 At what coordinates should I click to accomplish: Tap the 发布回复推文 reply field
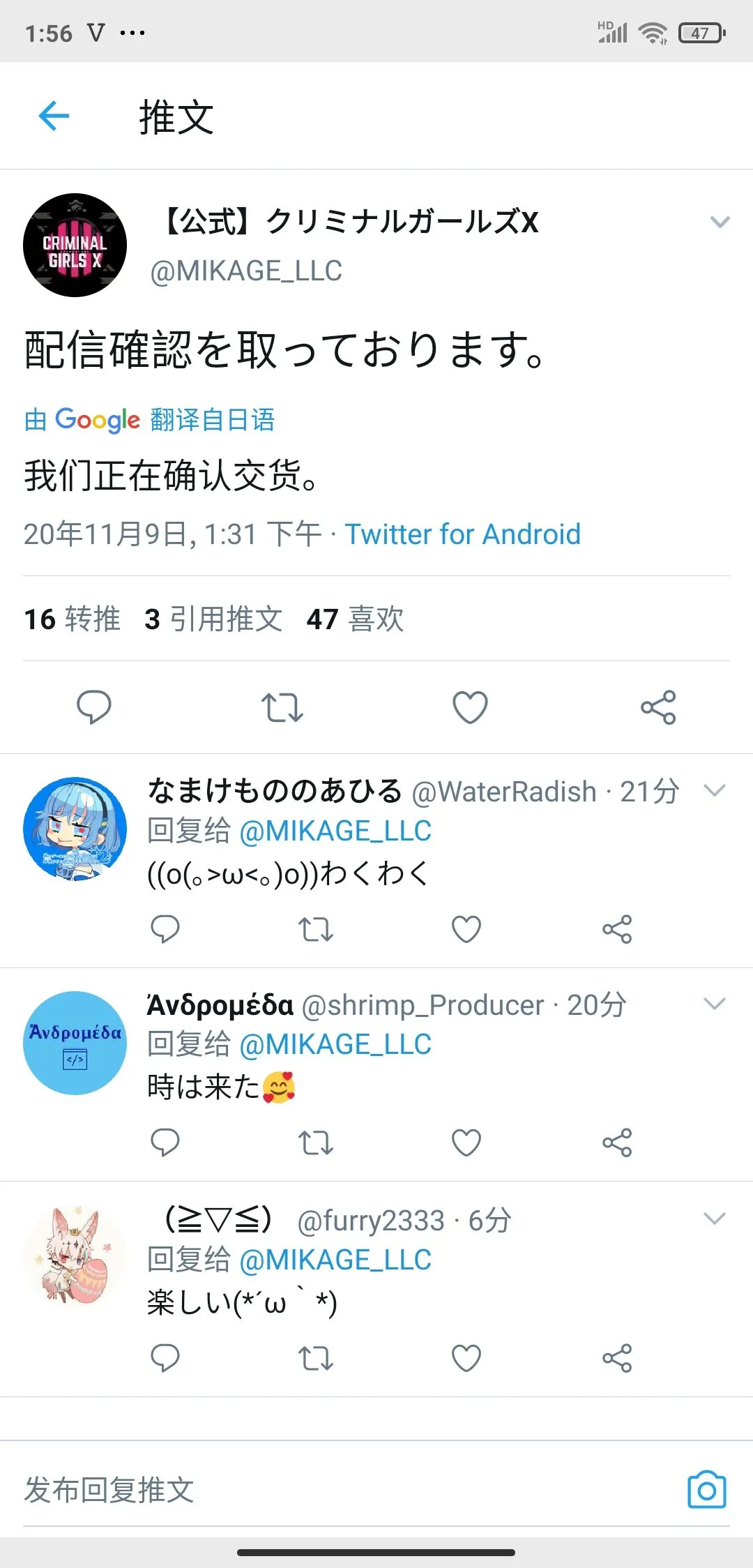click(279, 1491)
